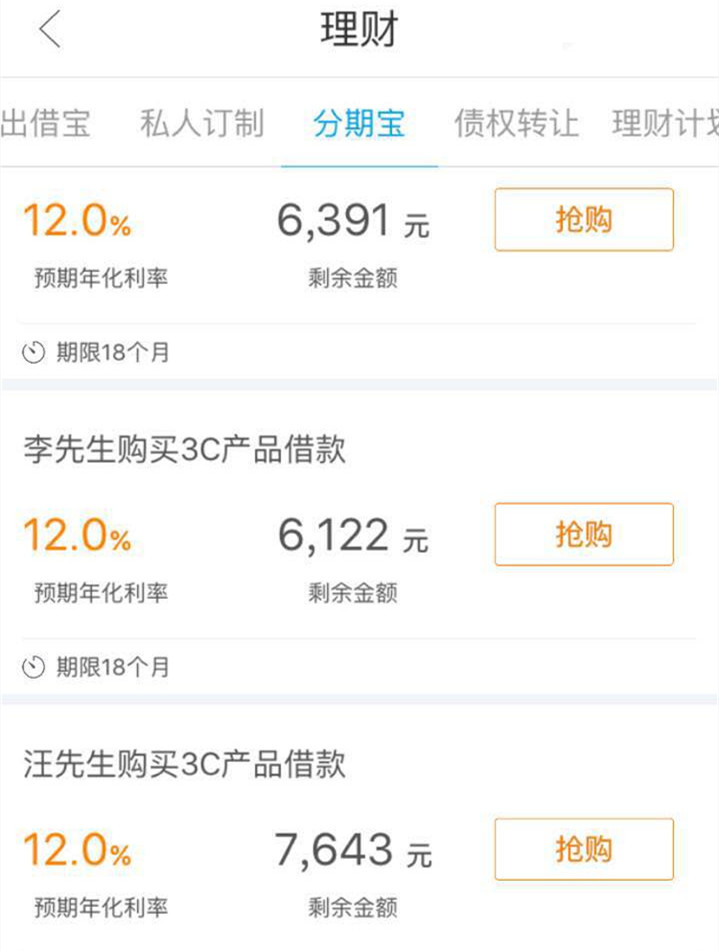Open the 理财计划 tab
This screenshot has height=951, width=719.
pyautogui.click(x=665, y=124)
